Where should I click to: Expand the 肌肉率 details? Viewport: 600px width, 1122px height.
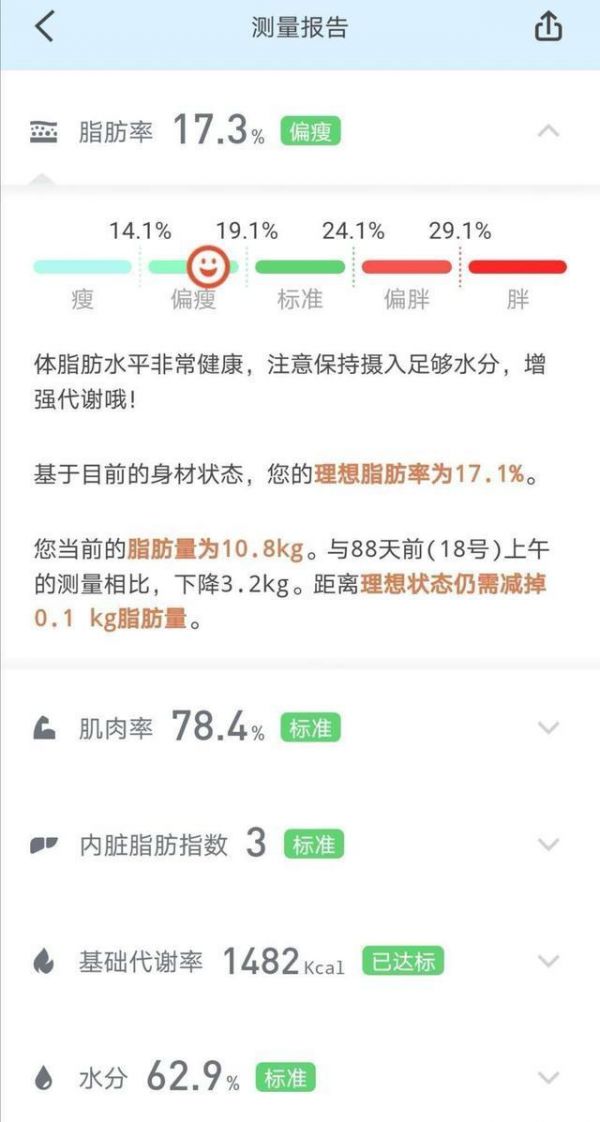548,728
